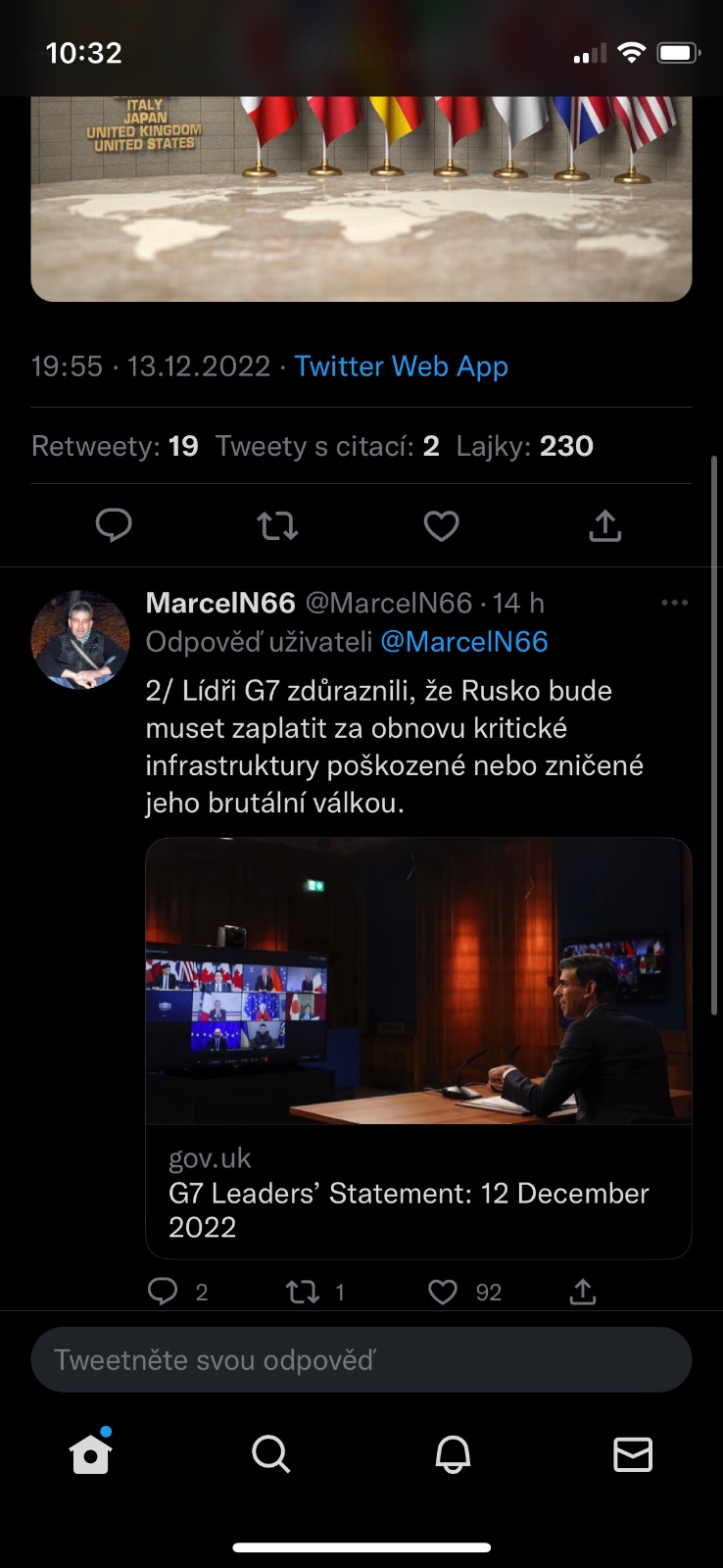The image size is (723, 1568).
Task: Retweet the main tweet
Action: [277, 526]
